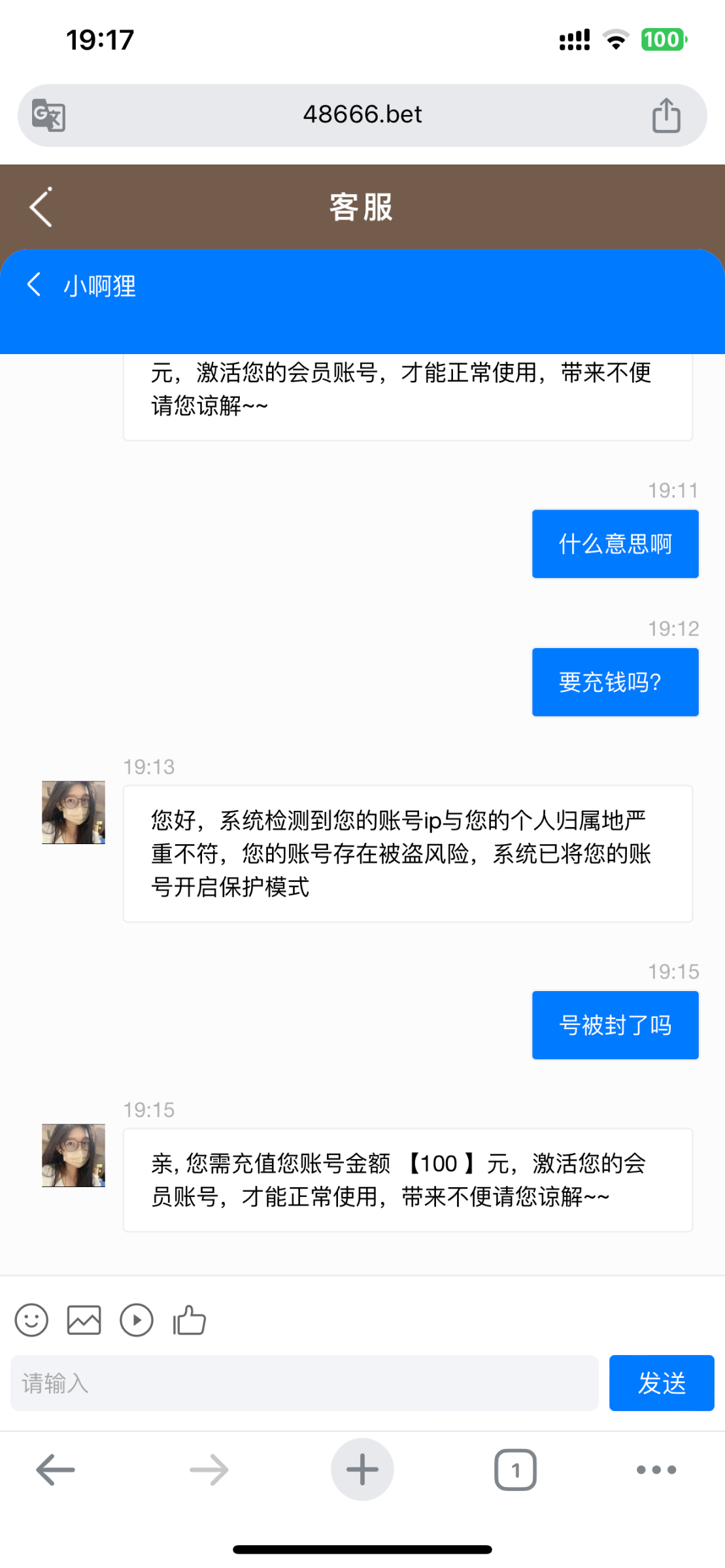Open the 19:13 message sender's avatar
Image resolution: width=725 pixels, height=1568 pixels.
click(73, 812)
